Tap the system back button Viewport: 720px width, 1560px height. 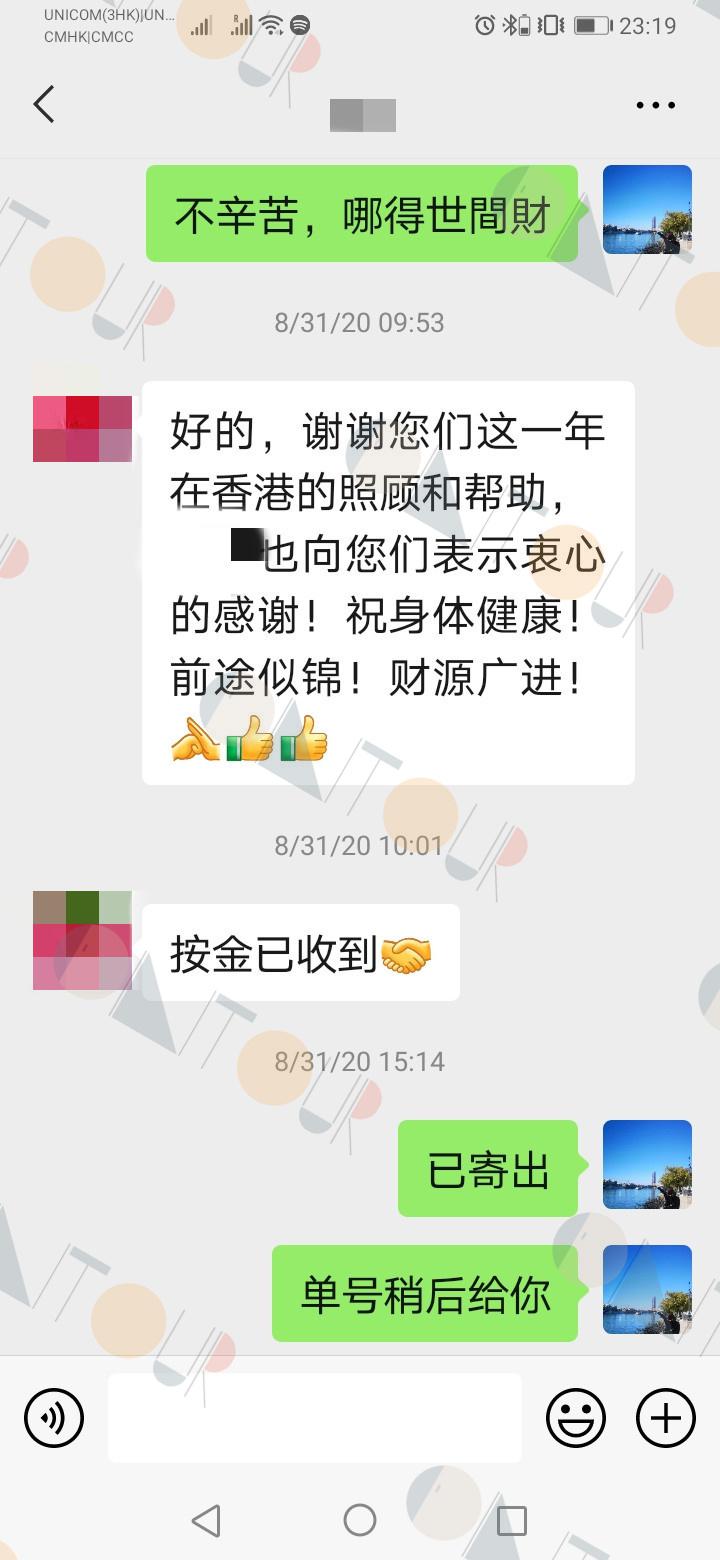click(206, 1521)
